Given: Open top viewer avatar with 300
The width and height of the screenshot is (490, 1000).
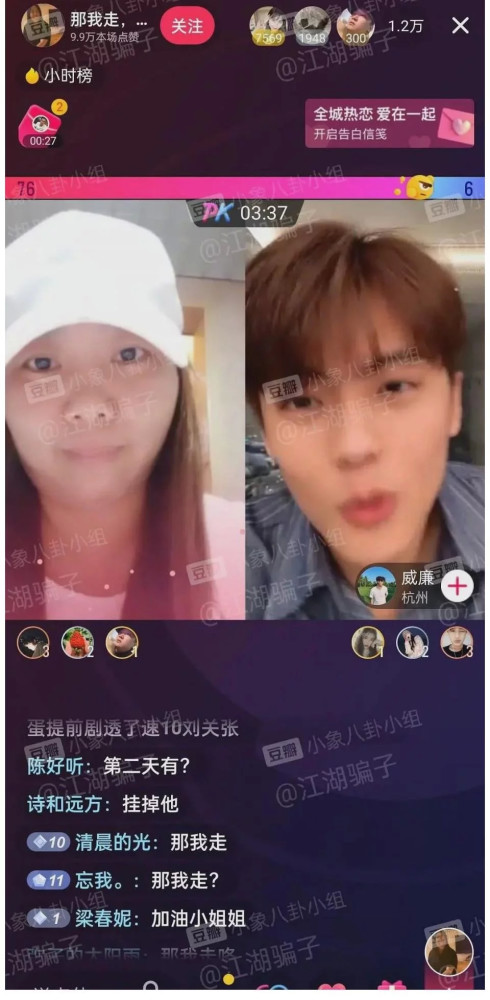Looking at the screenshot, I should 356,26.
